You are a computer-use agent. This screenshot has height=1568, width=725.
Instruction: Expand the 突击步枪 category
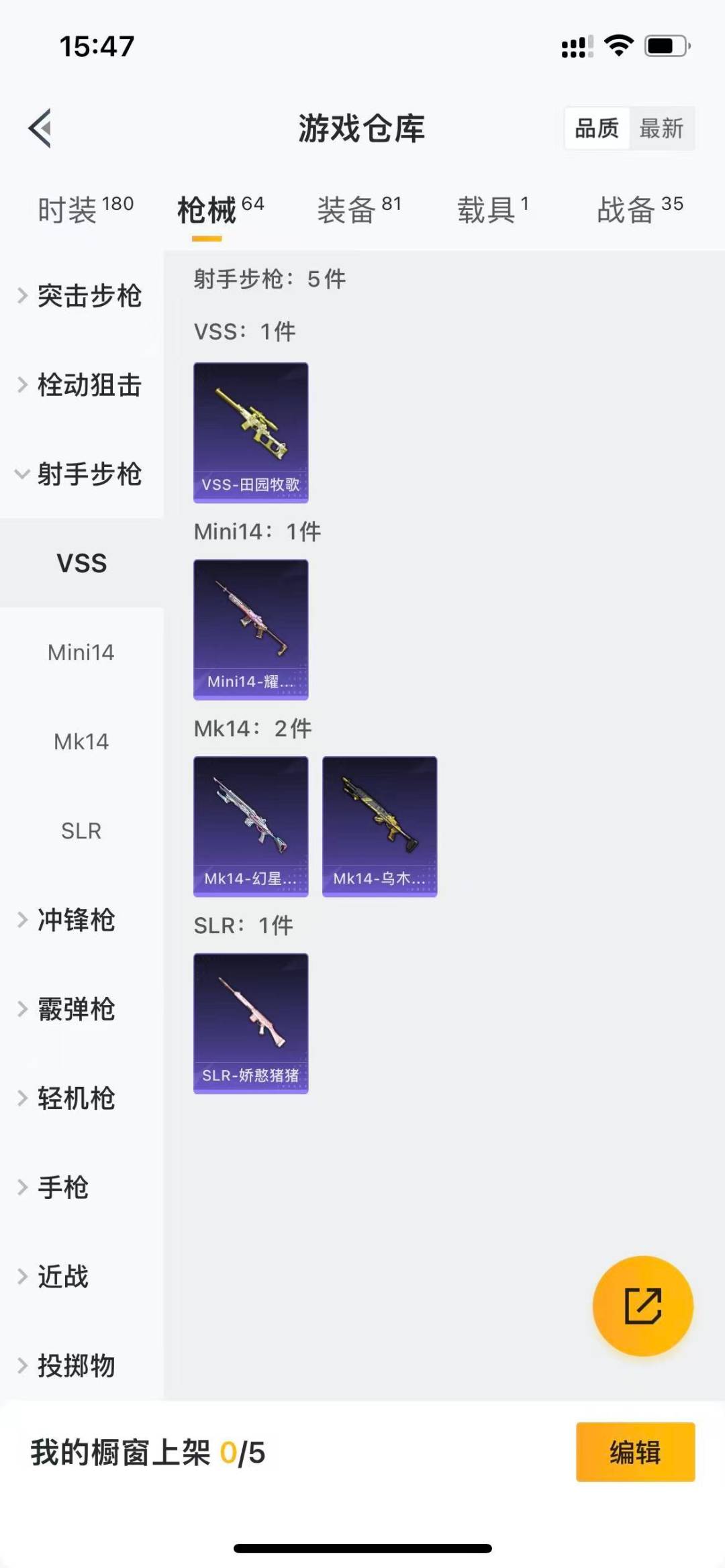(x=81, y=296)
